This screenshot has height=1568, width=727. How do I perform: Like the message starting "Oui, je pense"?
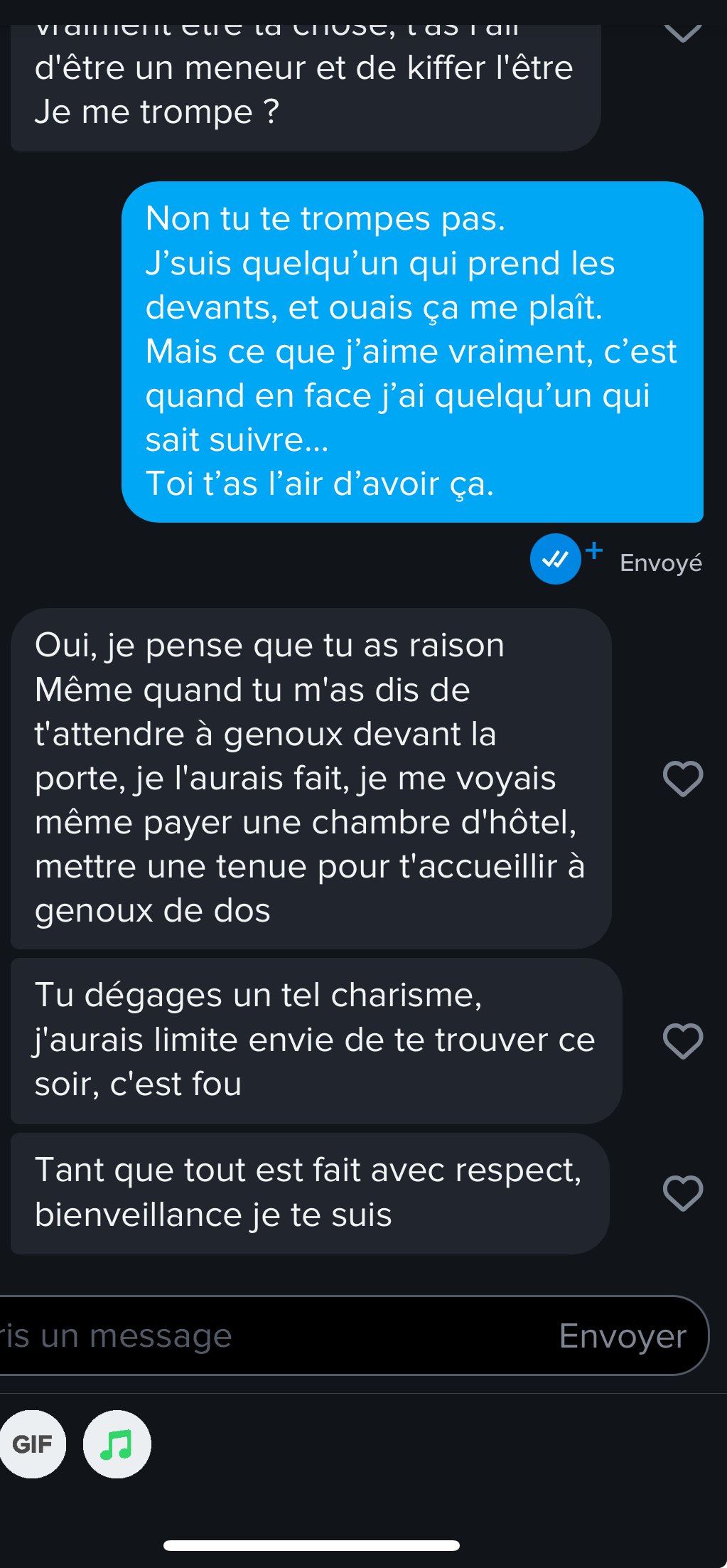(x=682, y=779)
